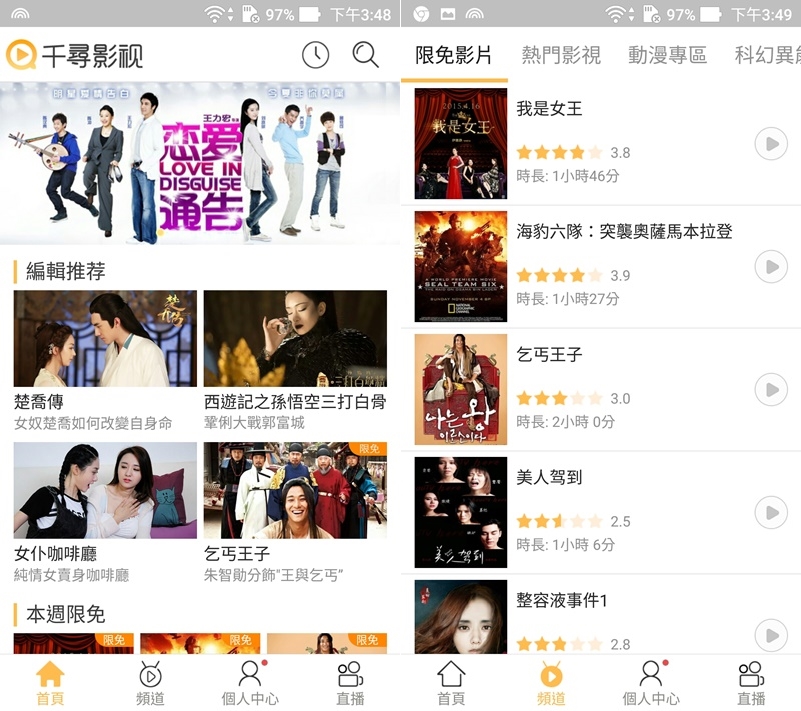This screenshot has height=711, width=801.
Task: Open the watch history clock icon
Action: point(315,55)
